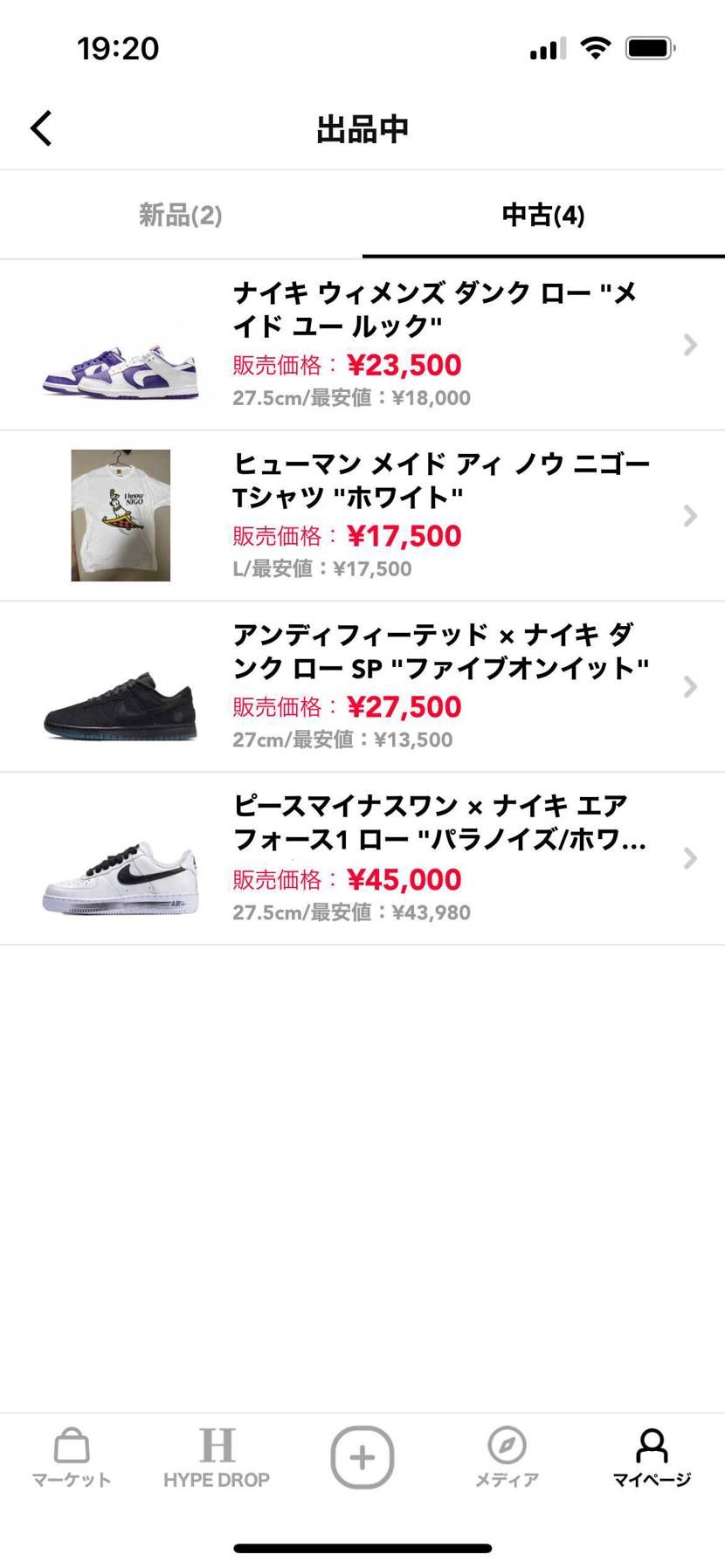The image size is (725, 1568).
Task: Expand the Nike Dunk Low listing chevron
Action: click(x=689, y=346)
